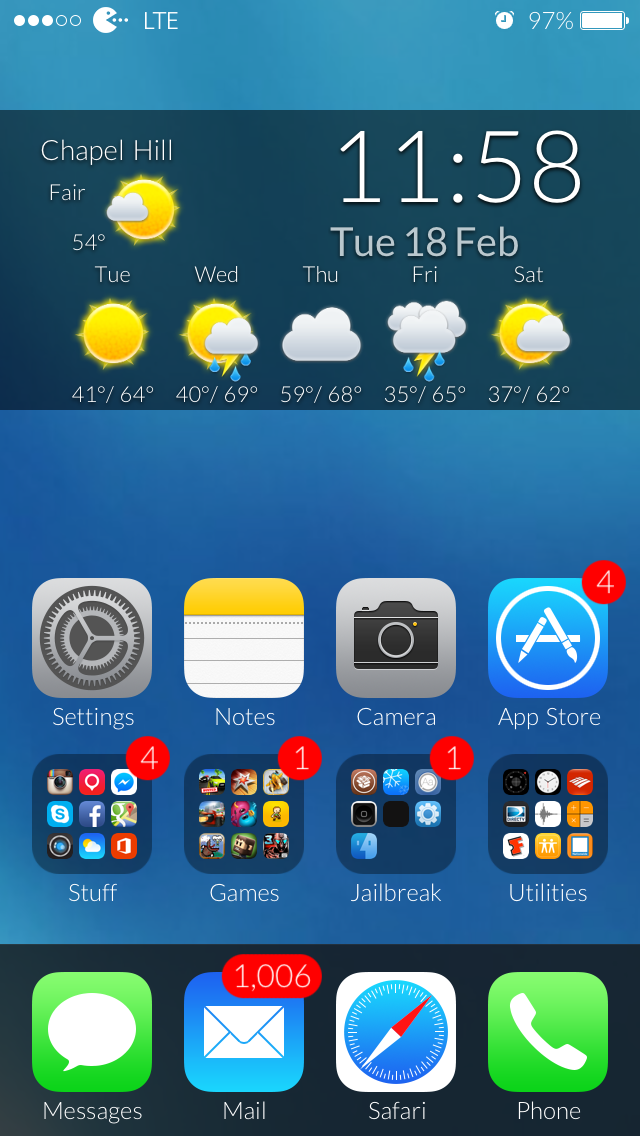Open the App Store
The width and height of the screenshot is (640, 1136).
[x=548, y=638]
